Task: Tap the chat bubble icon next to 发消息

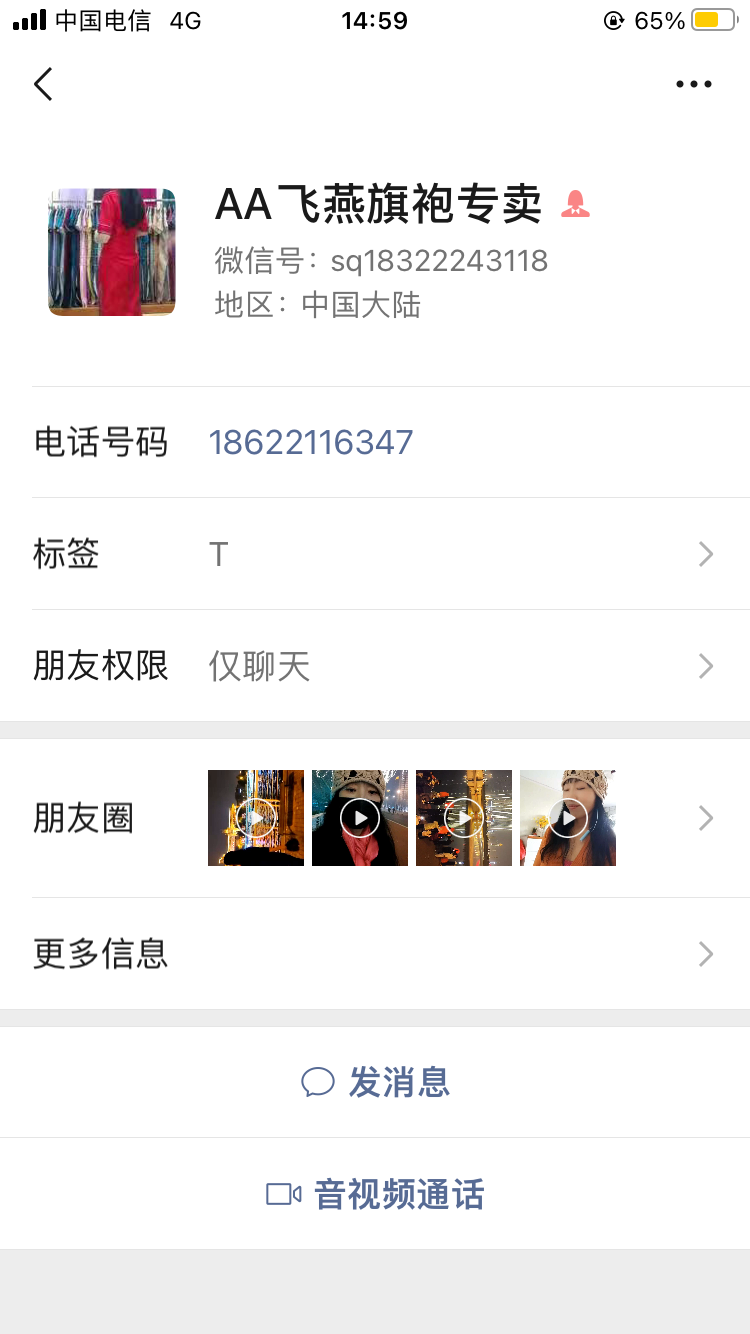Action: [x=318, y=1083]
